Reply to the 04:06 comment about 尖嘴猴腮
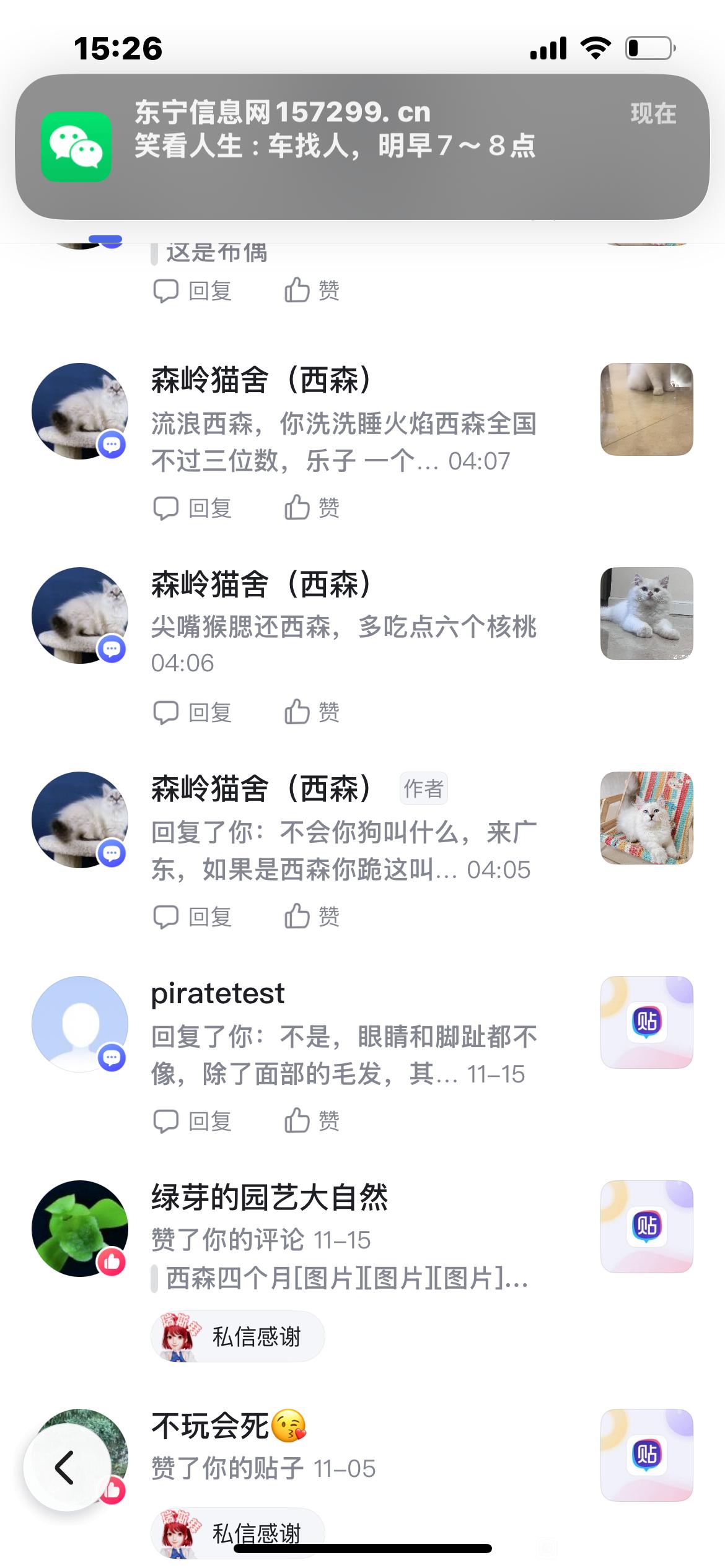This screenshot has height=1568, width=725. click(193, 712)
